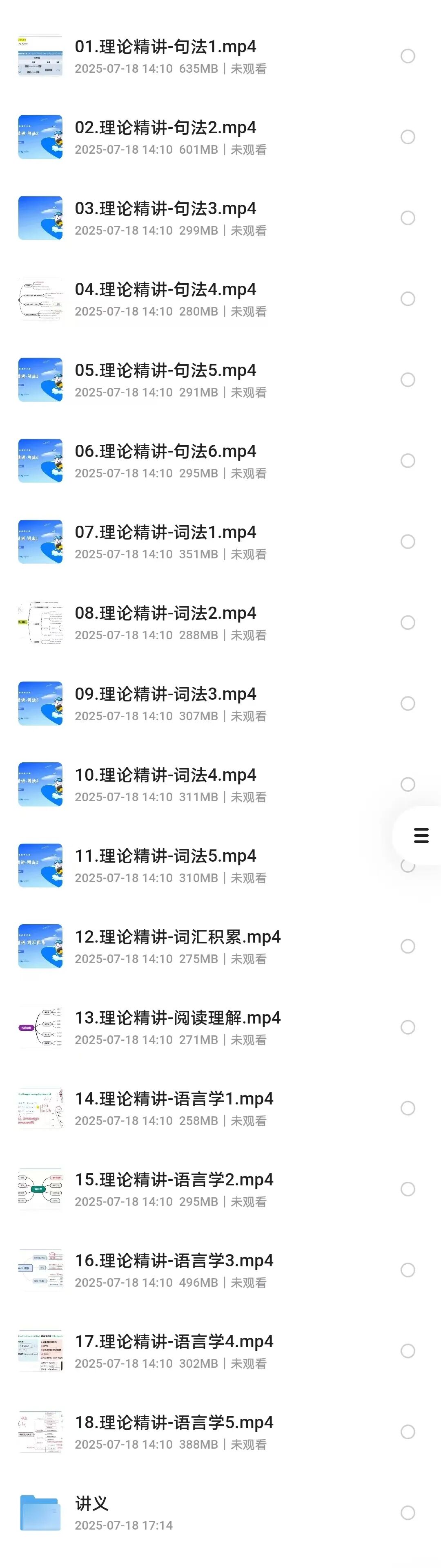Tick the circle beside 18.理论精讲-语言学5.mp4
The image size is (441, 1568).
pos(408,1432)
